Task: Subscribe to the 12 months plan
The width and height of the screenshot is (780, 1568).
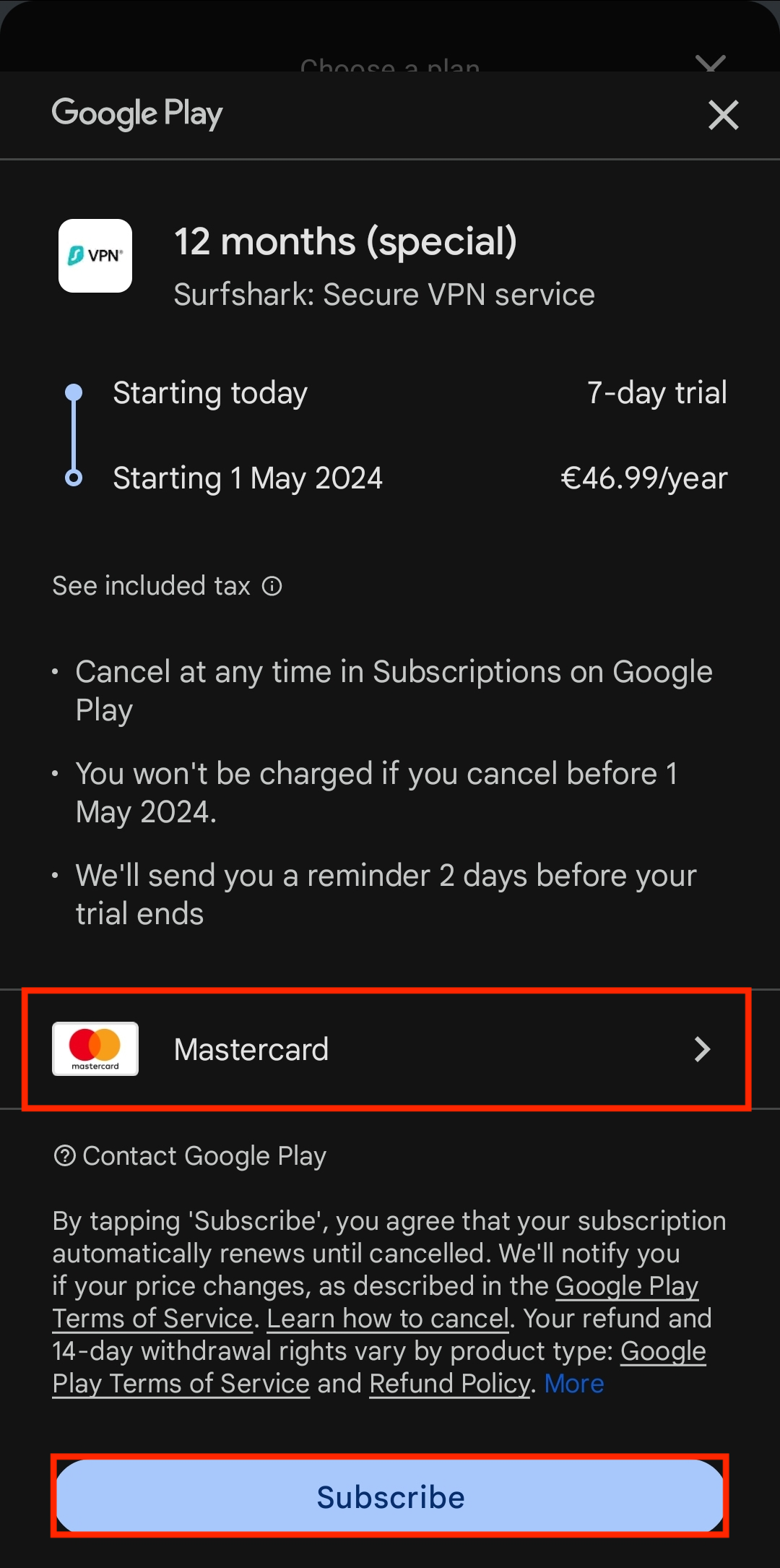Action: [x=390, y=1496]
